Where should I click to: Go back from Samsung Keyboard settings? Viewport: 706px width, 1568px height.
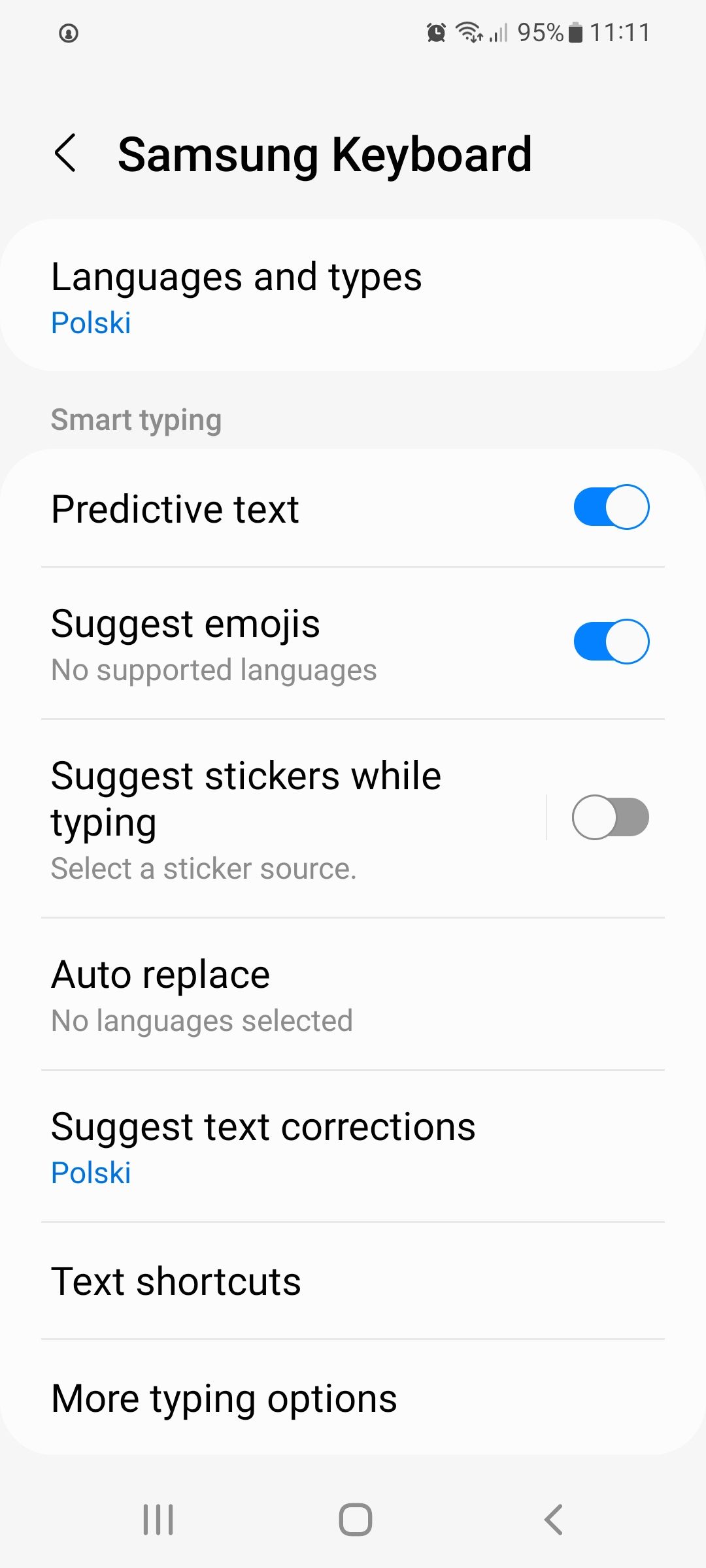65,154
